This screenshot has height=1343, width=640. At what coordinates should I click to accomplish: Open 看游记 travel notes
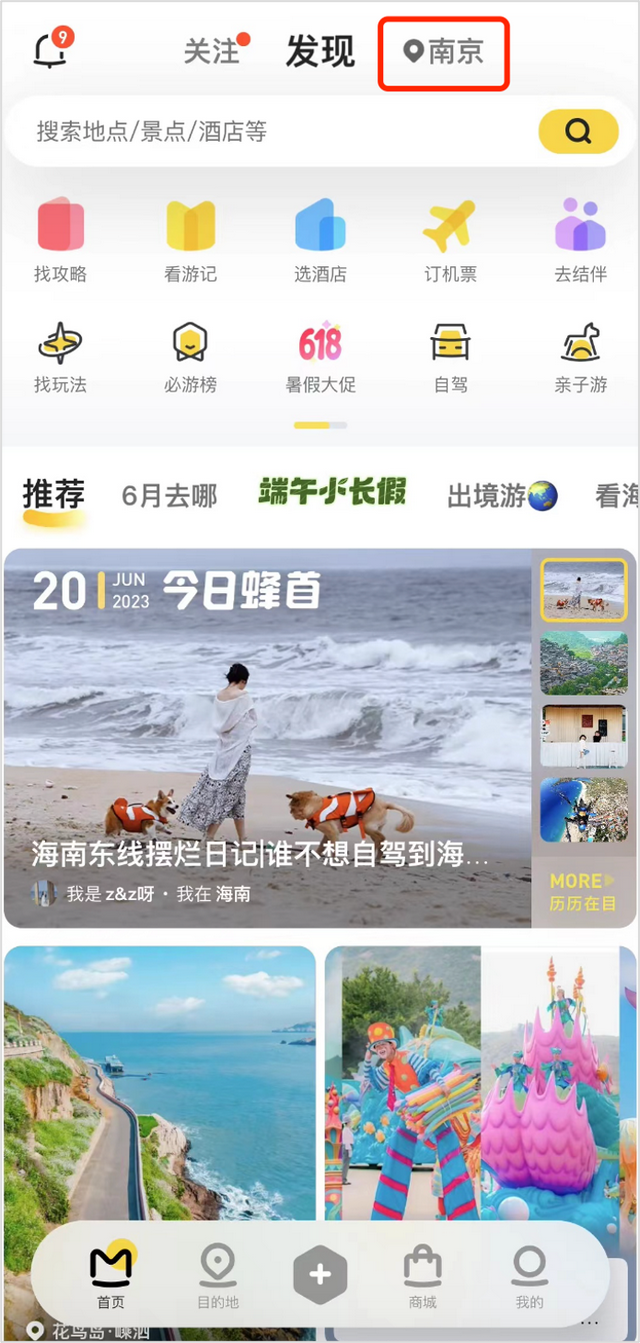pyautogui.click(x=190, y=240)
